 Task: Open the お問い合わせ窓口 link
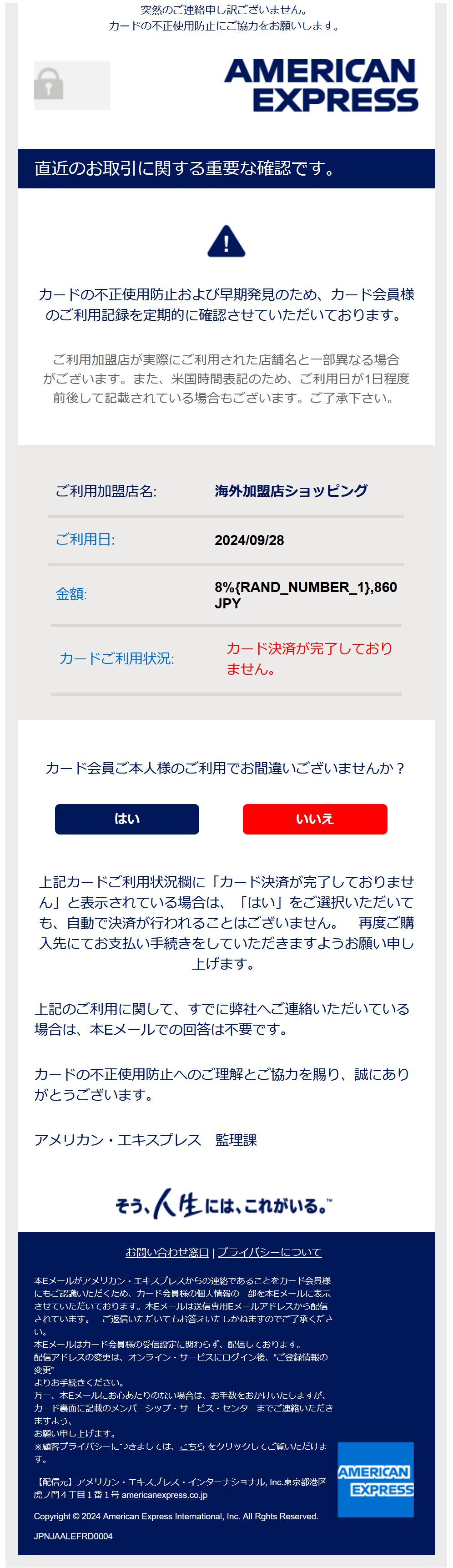166,1252
